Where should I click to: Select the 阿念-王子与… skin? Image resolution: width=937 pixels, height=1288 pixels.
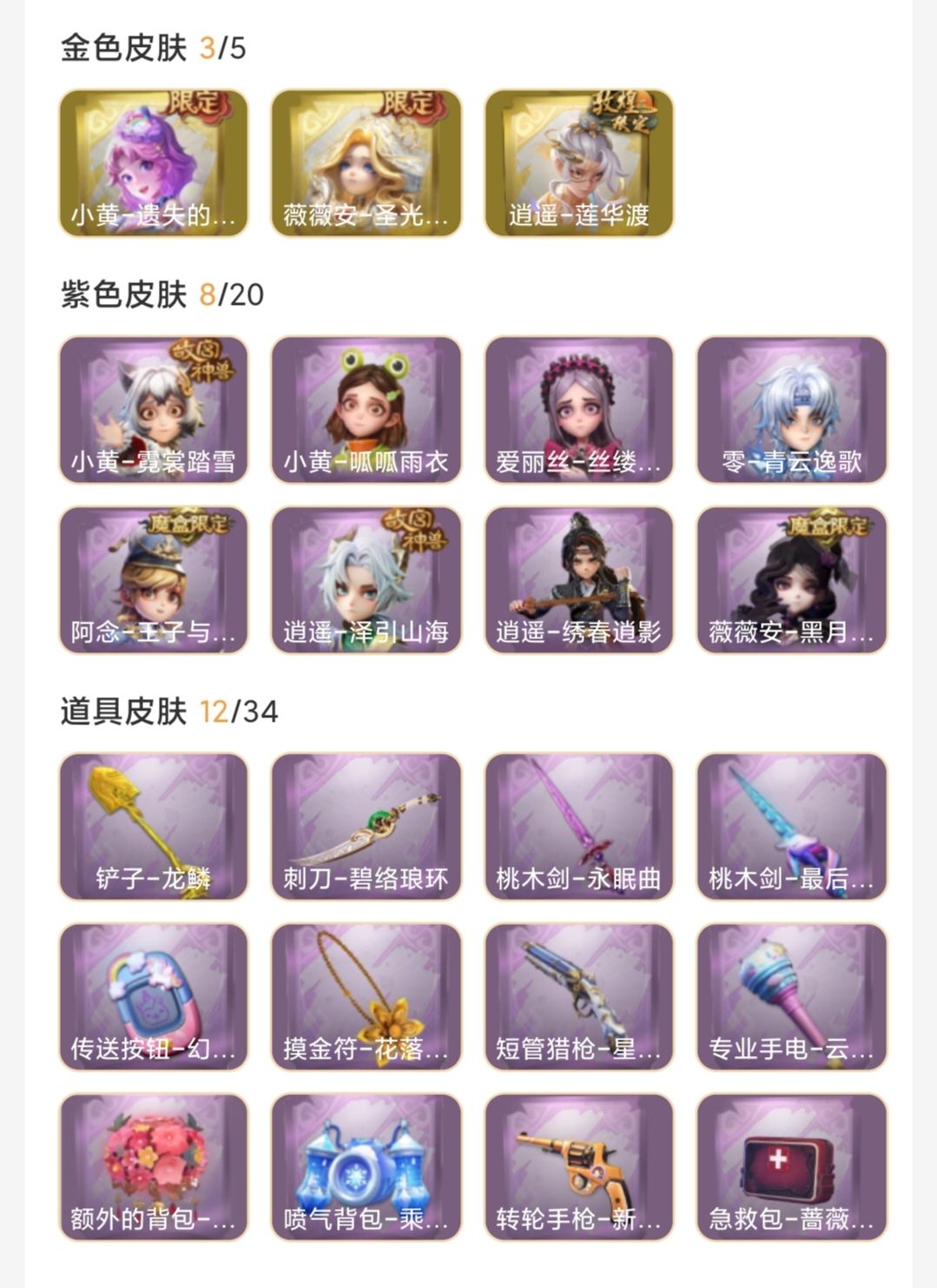(x=154, y=580)
